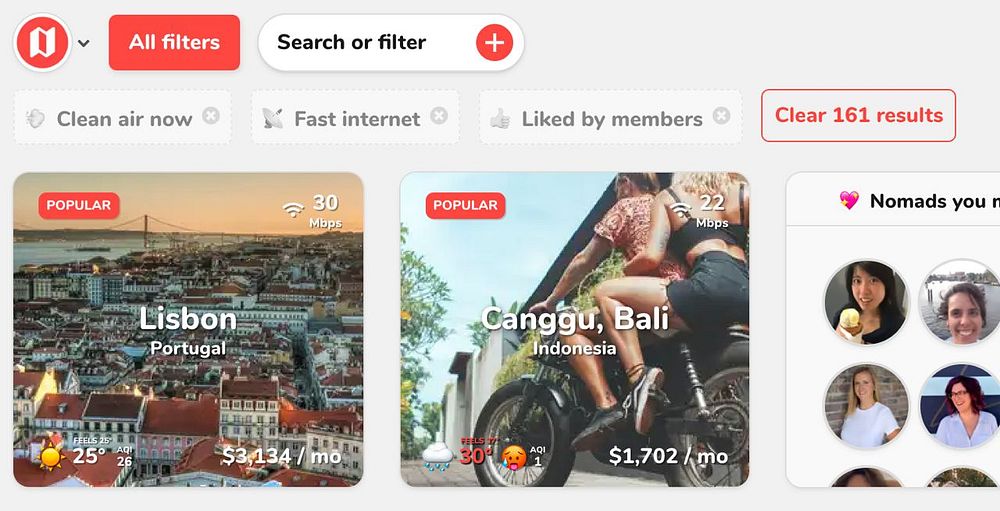Open All filters
The width and height of the screenshot is (1000, 511).
174,42
